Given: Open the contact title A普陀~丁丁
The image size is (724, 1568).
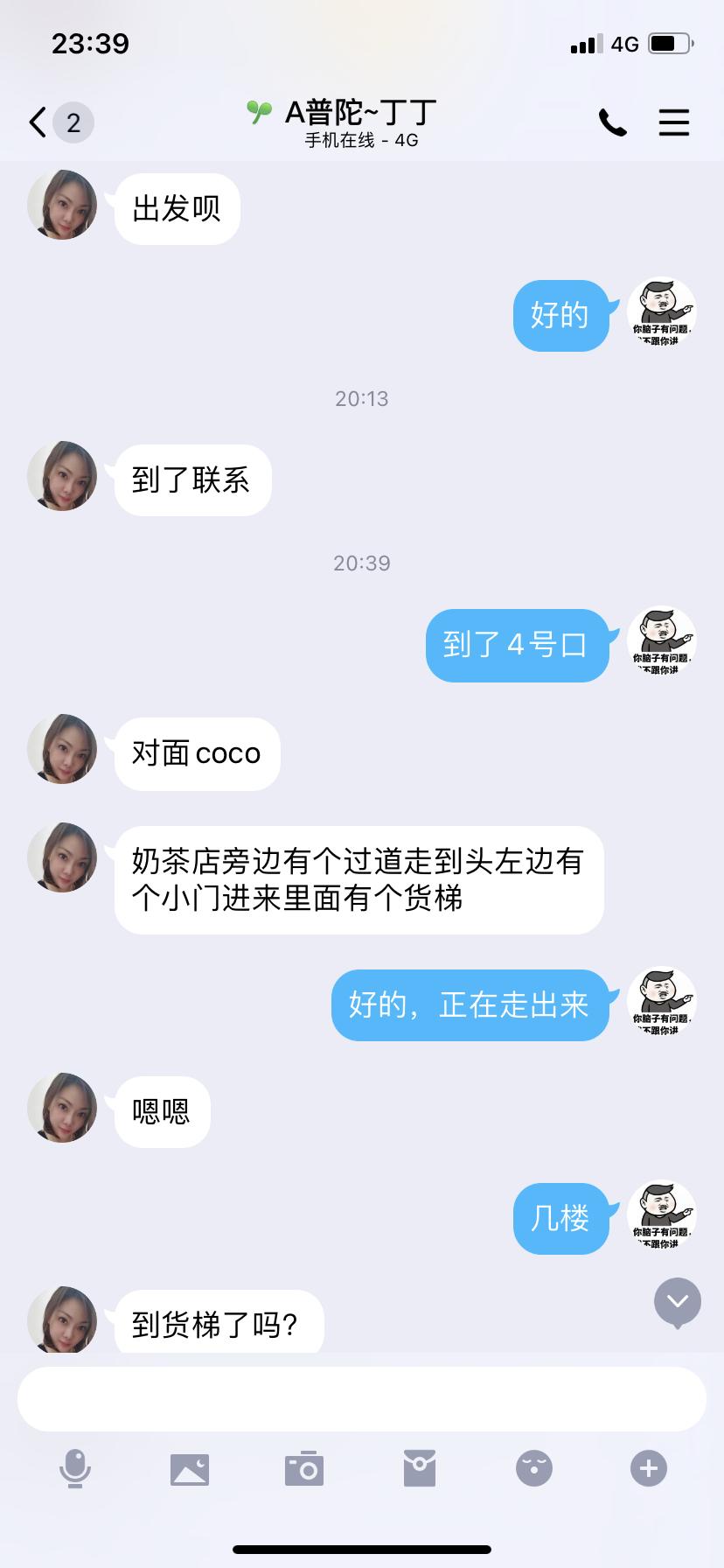Looking at the screenshot, I should pyautogui.click(x=361, y=113).
